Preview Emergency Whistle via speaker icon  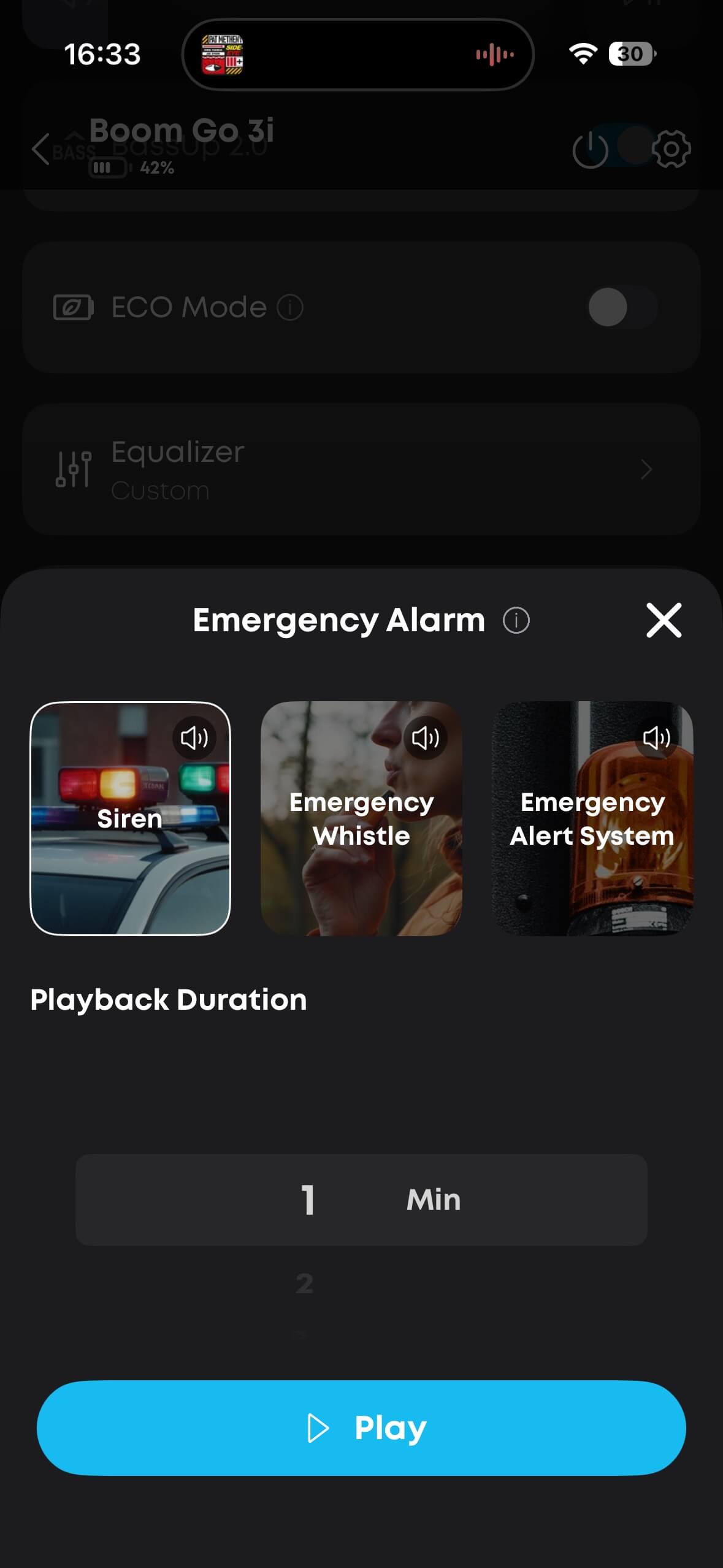[x=426, y=738]
